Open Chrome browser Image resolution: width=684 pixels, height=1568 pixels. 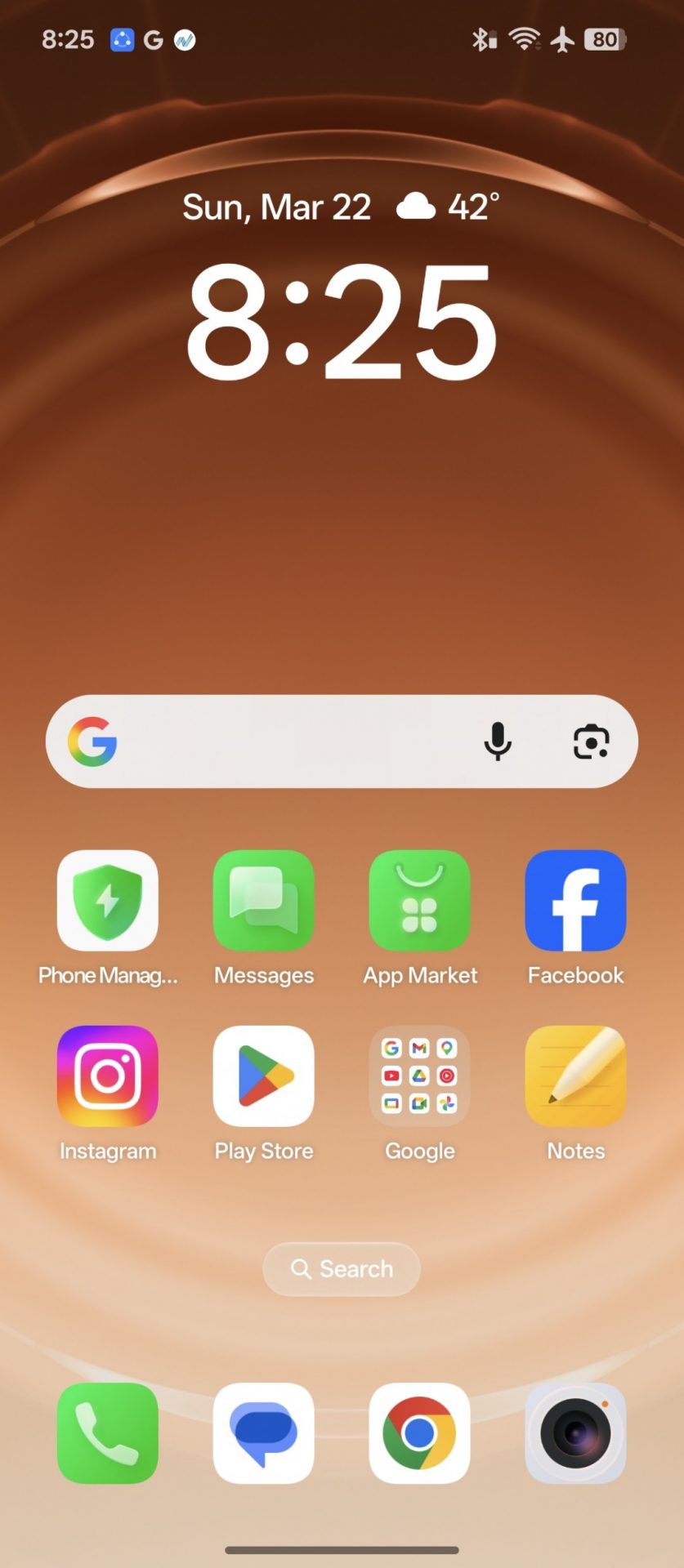point(419,1432)
